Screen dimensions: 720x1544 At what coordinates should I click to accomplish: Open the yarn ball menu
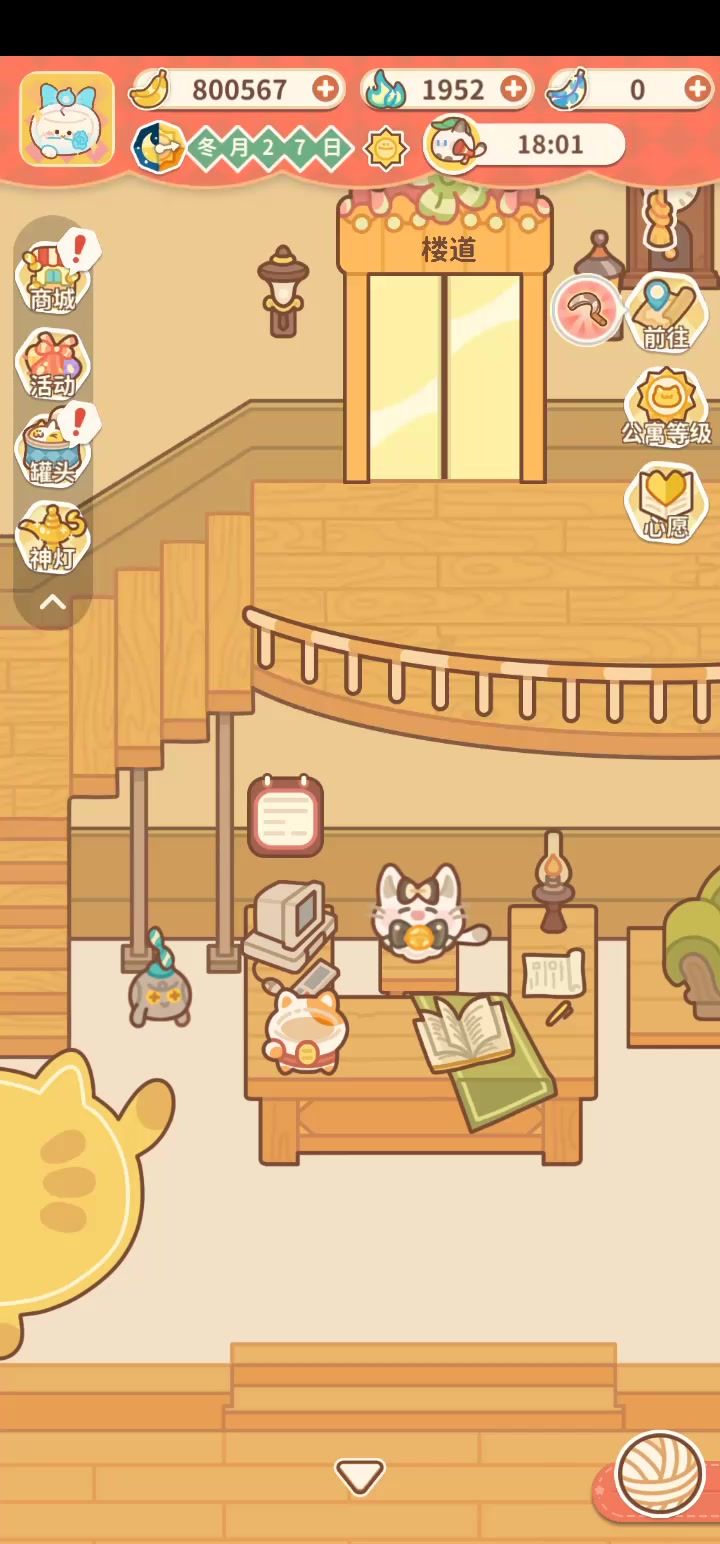click(x=659, y=1474)
